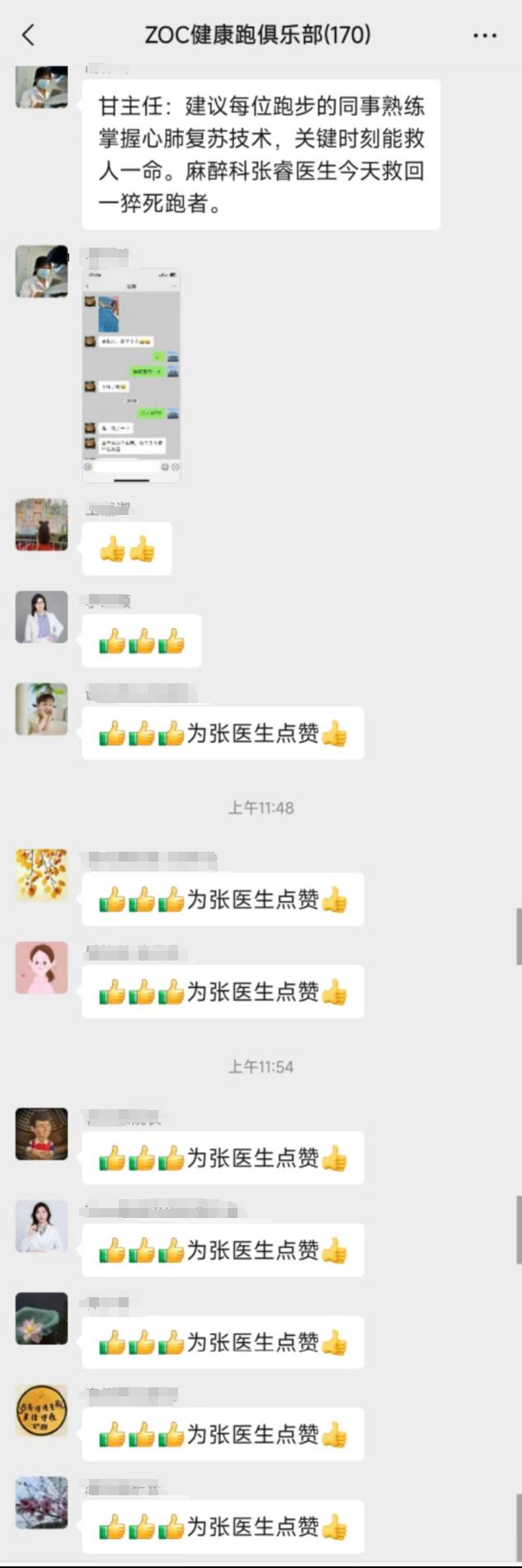The height and width of the screenshot is (1568, 522).
Task: Go back from the ZOC健康跑俱乐部 chat
Action: [29, 35]
